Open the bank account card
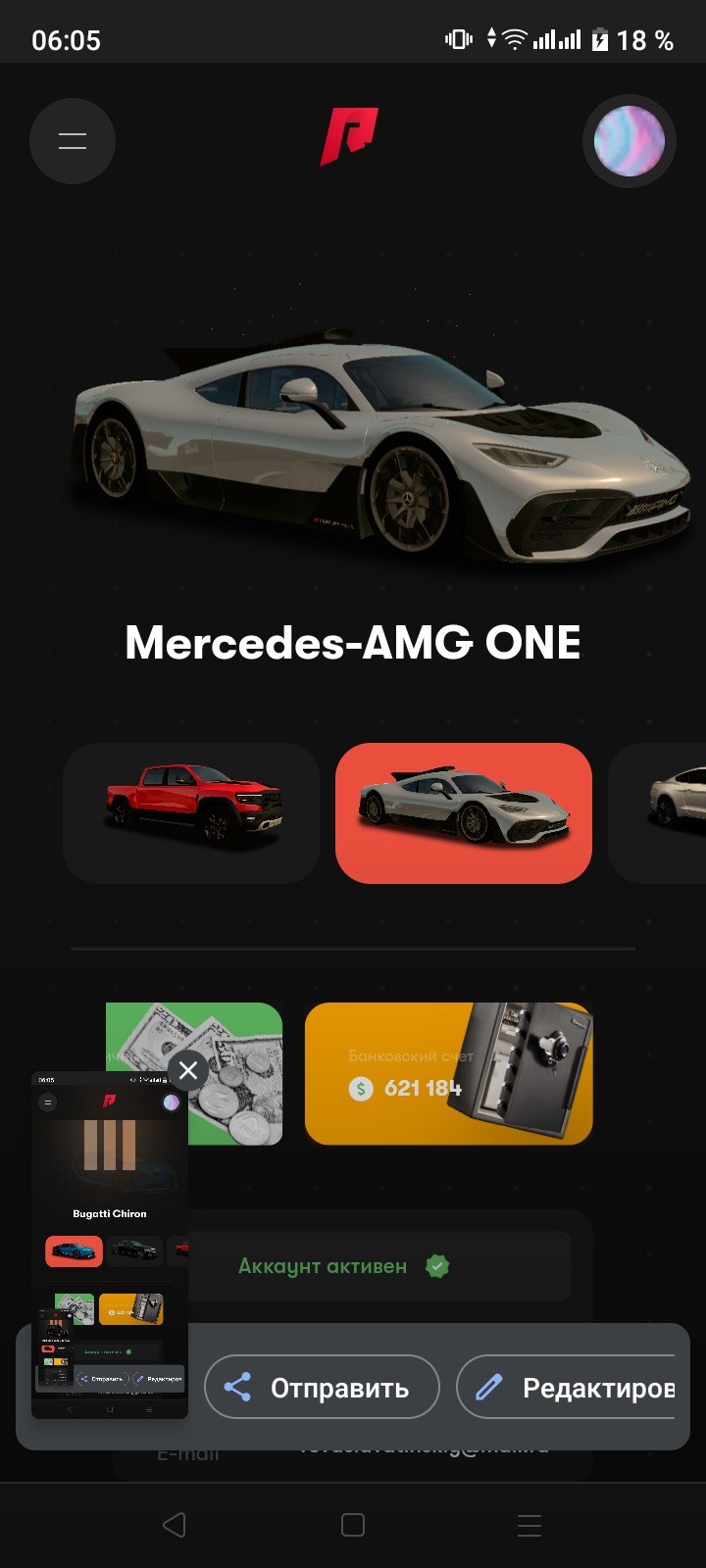 [x=449, y=1073]
